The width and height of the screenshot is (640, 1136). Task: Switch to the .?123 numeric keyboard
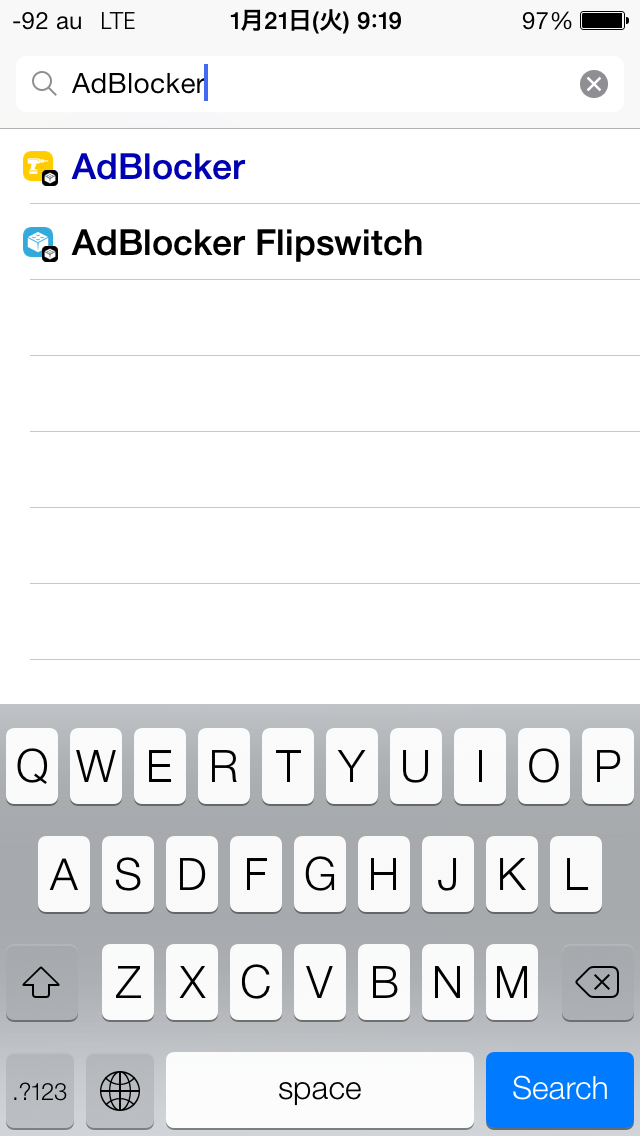point(41,1090)
